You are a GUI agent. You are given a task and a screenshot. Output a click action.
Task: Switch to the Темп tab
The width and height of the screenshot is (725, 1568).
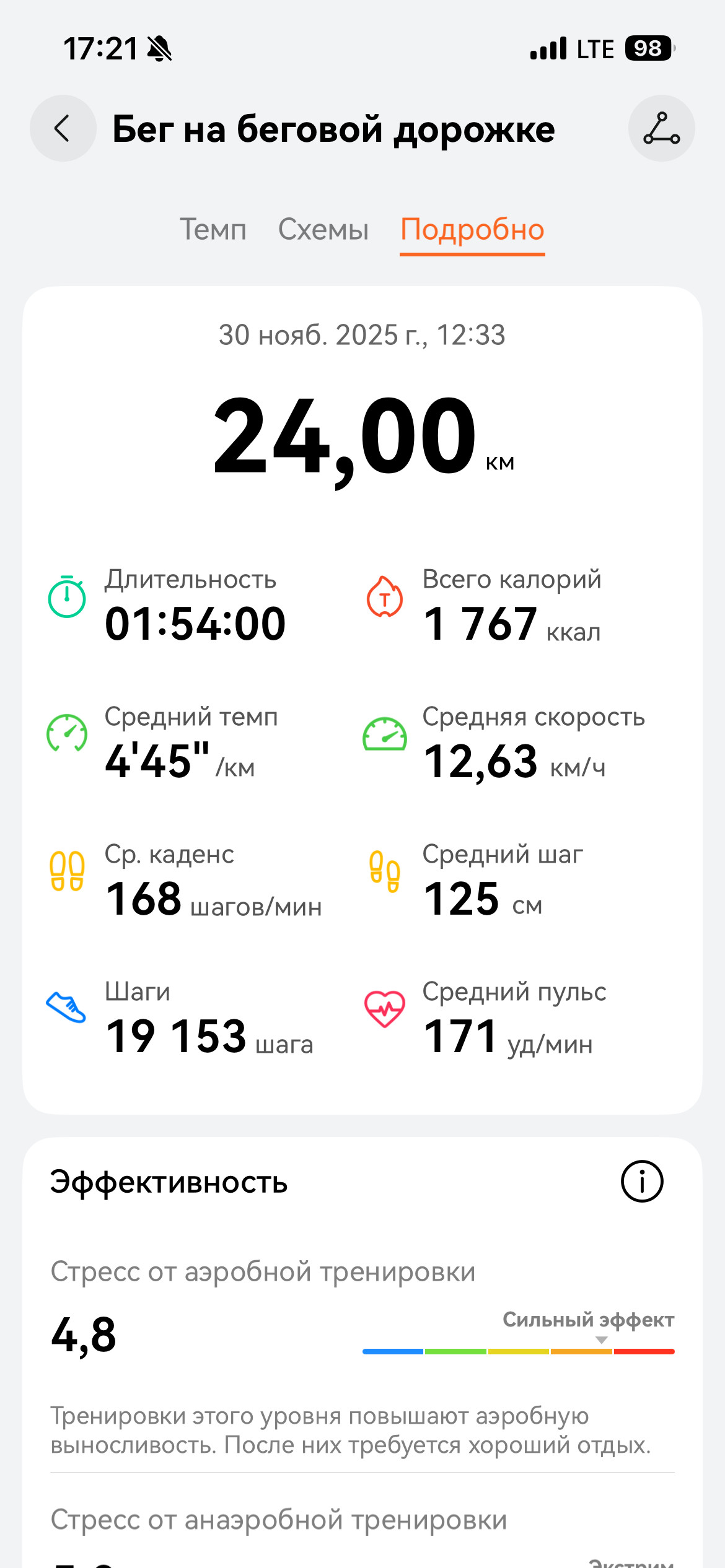coord(213,230)
